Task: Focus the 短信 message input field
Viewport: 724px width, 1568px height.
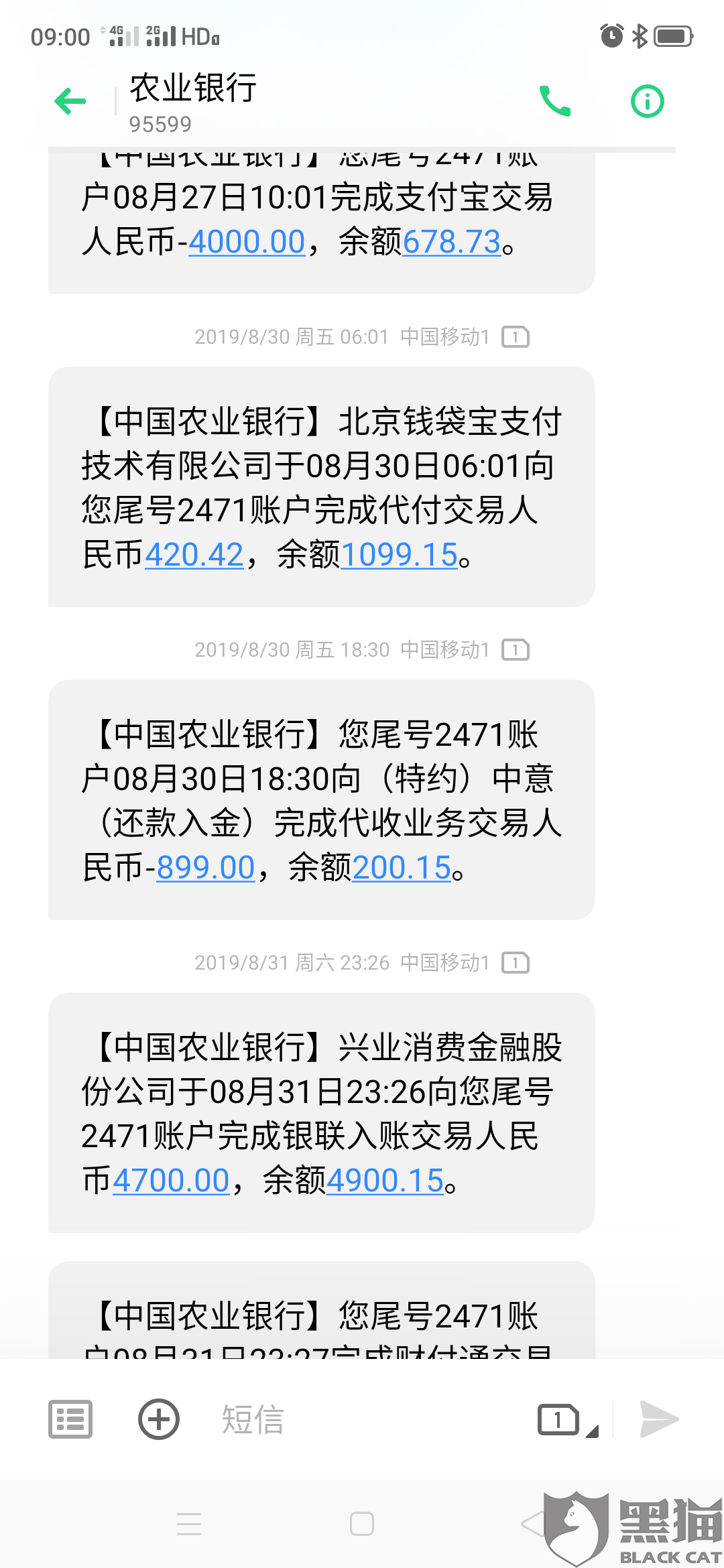Action: click(362, 1419)
